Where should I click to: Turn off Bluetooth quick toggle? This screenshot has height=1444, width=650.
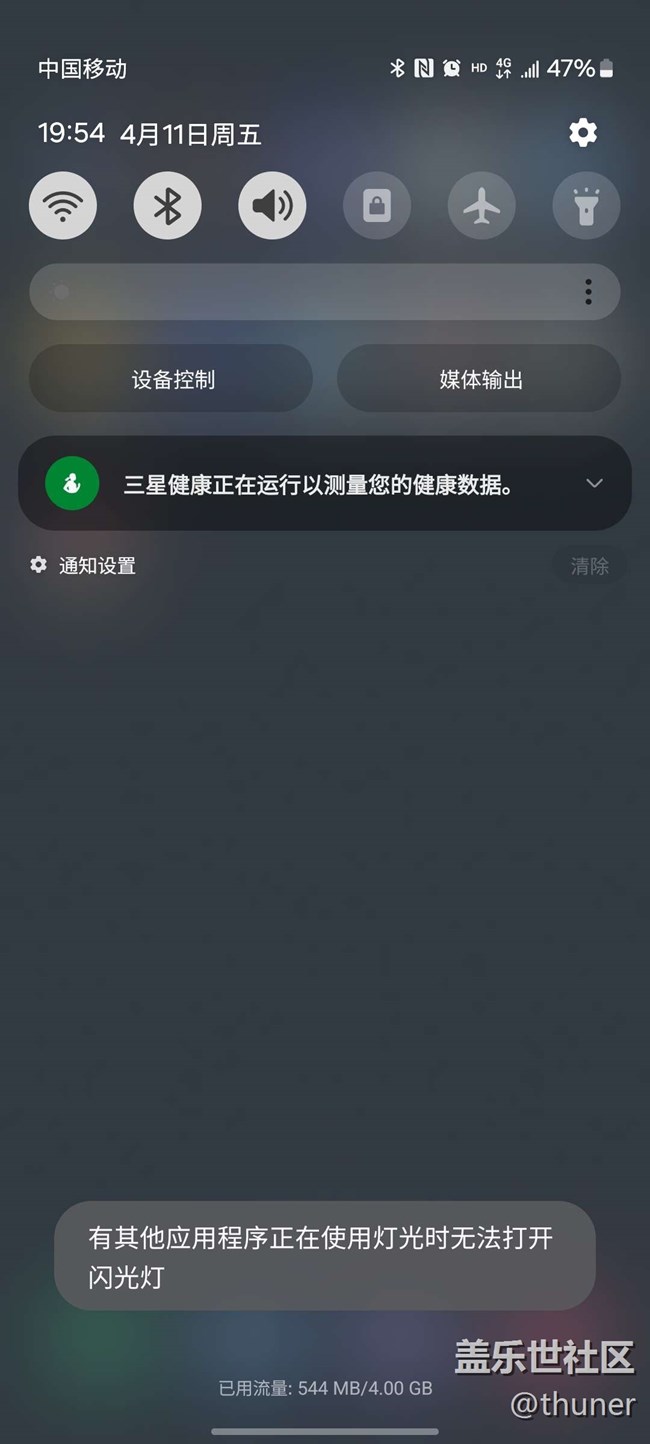167,206
